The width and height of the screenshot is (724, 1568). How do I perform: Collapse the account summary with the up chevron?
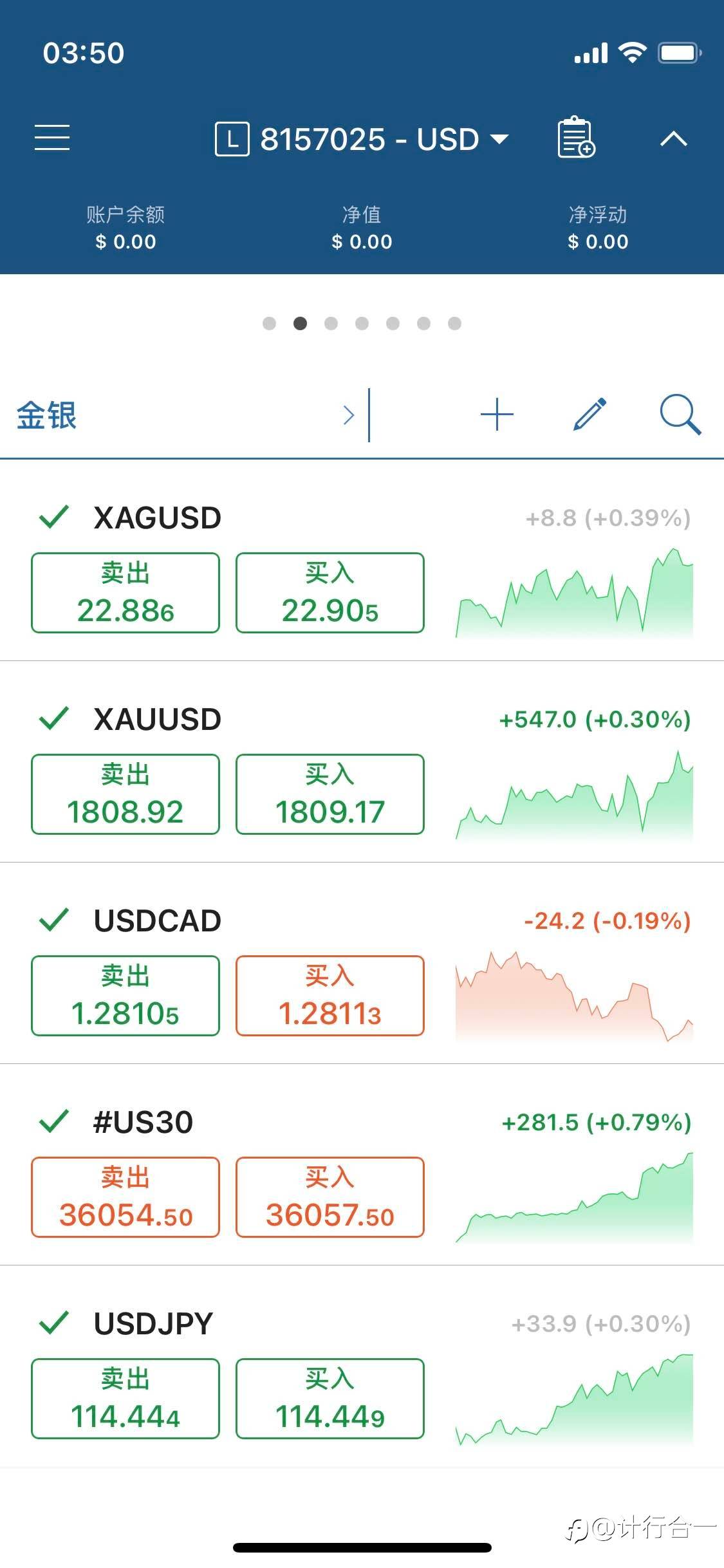click(x=674, y=138)
